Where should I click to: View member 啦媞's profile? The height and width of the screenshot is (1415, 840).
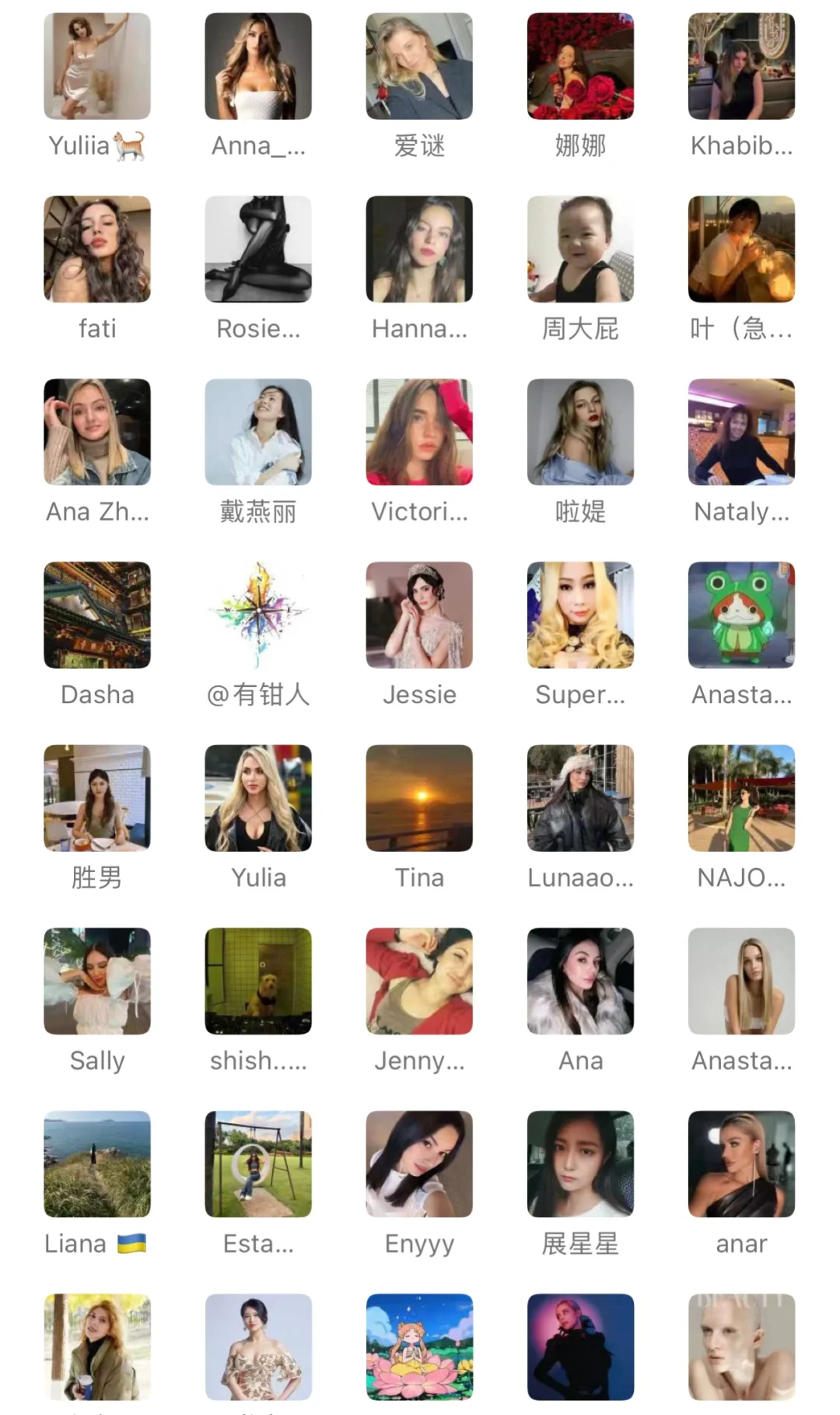(x=580, y=432)
